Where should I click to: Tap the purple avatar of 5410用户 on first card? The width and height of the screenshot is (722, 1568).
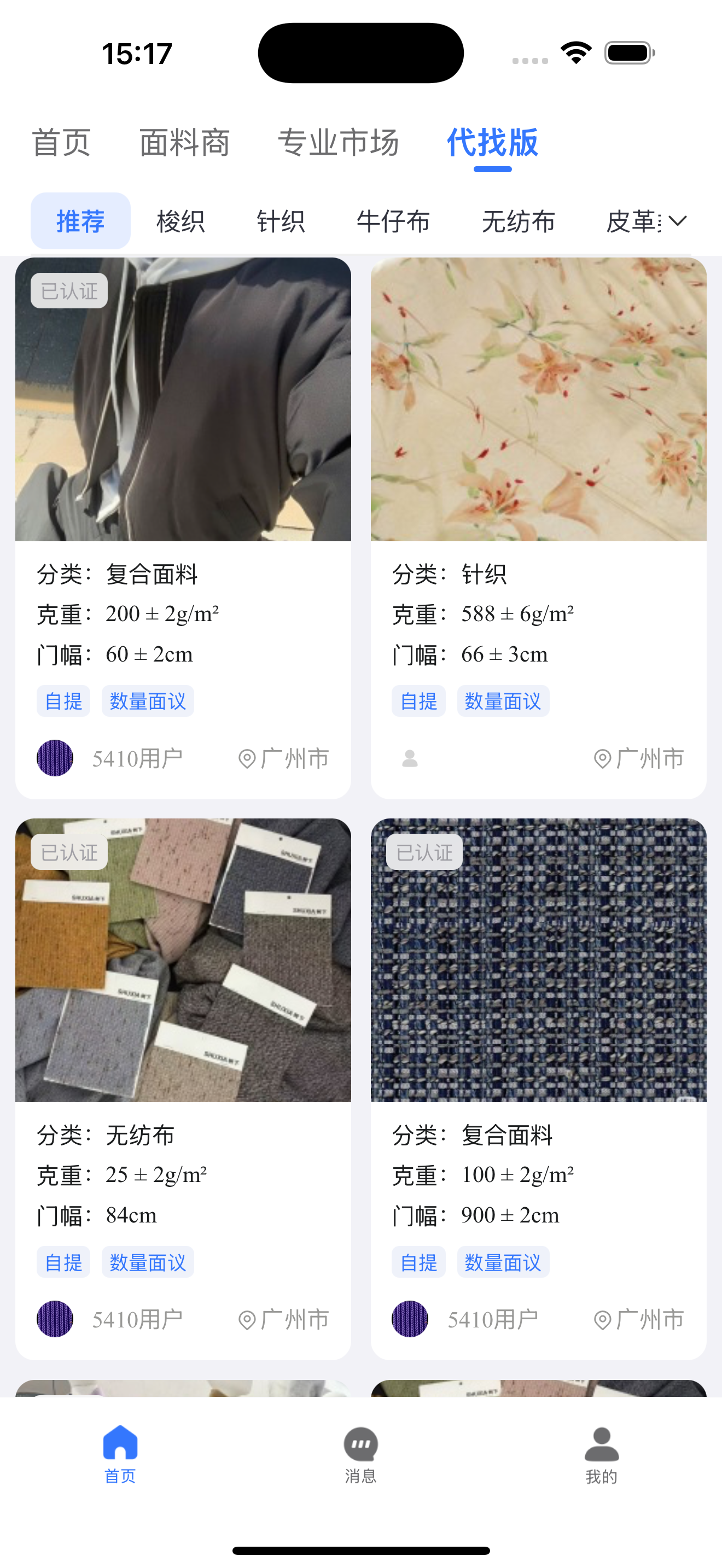[x=54, y=759]
